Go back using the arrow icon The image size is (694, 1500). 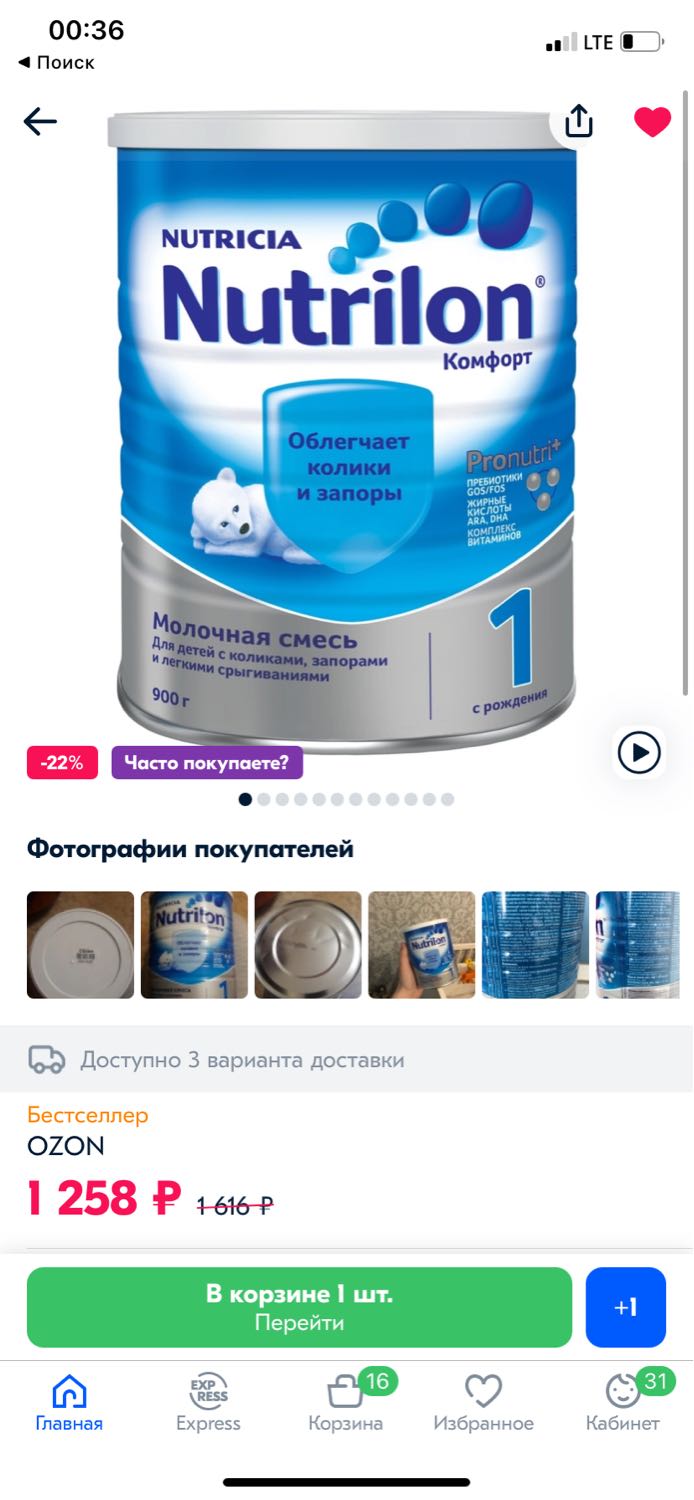(40, 122)
